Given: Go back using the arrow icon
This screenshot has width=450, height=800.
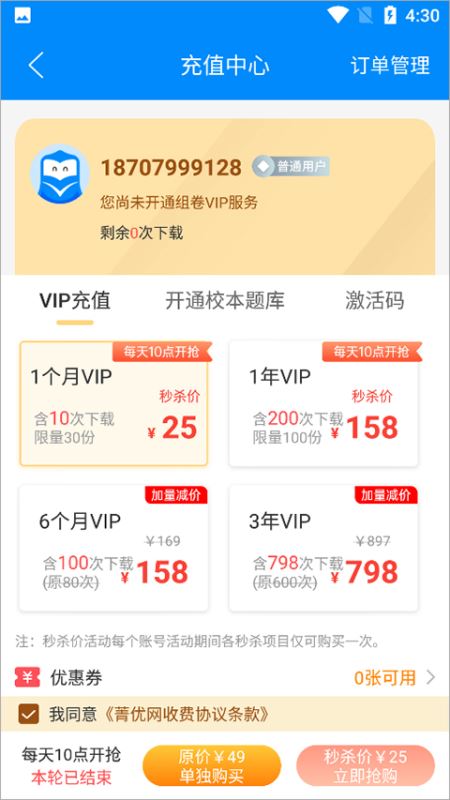Looking at the screenshot, I should tap(36, 65).
